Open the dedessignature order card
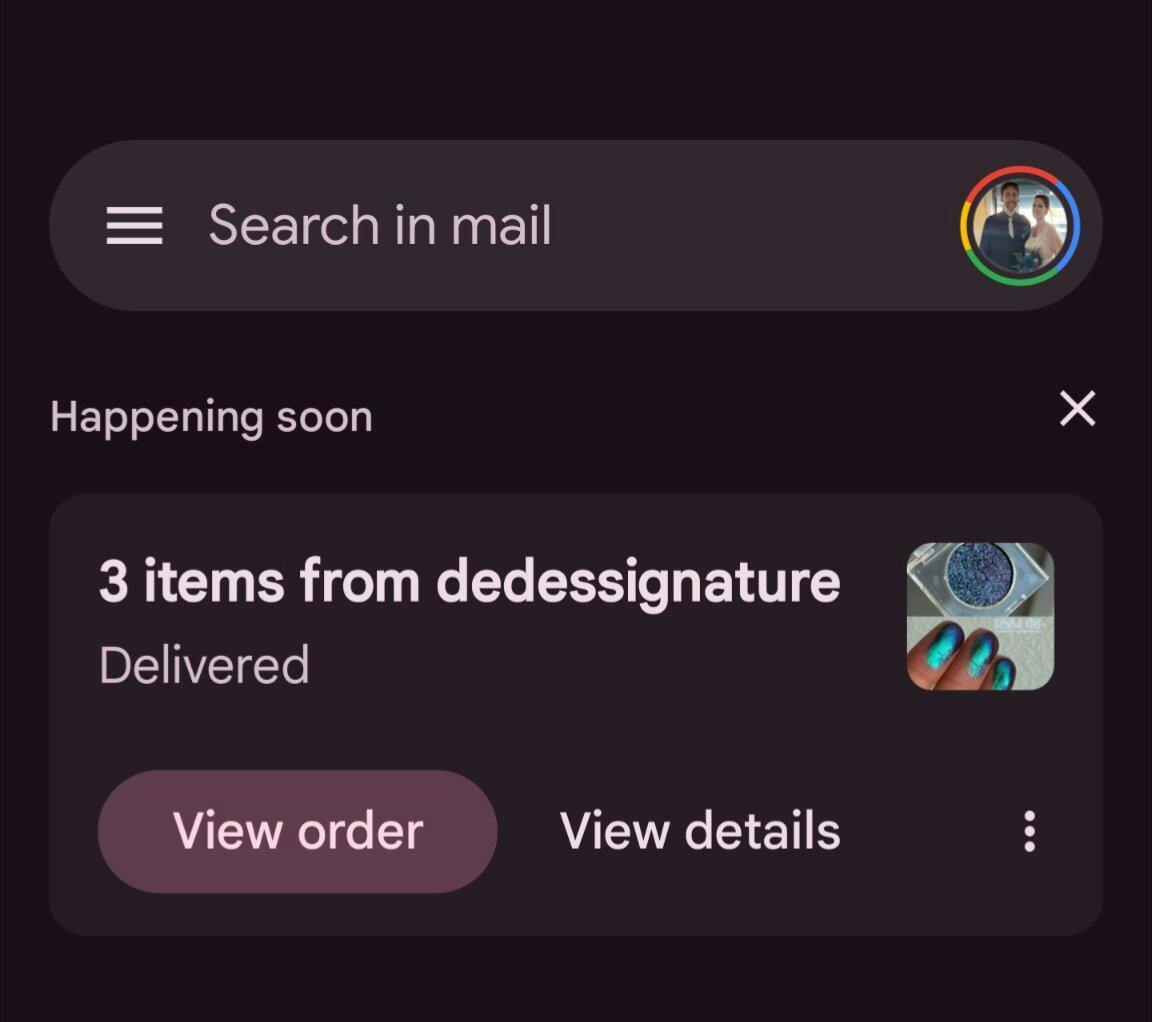 [x=470, y=620]
